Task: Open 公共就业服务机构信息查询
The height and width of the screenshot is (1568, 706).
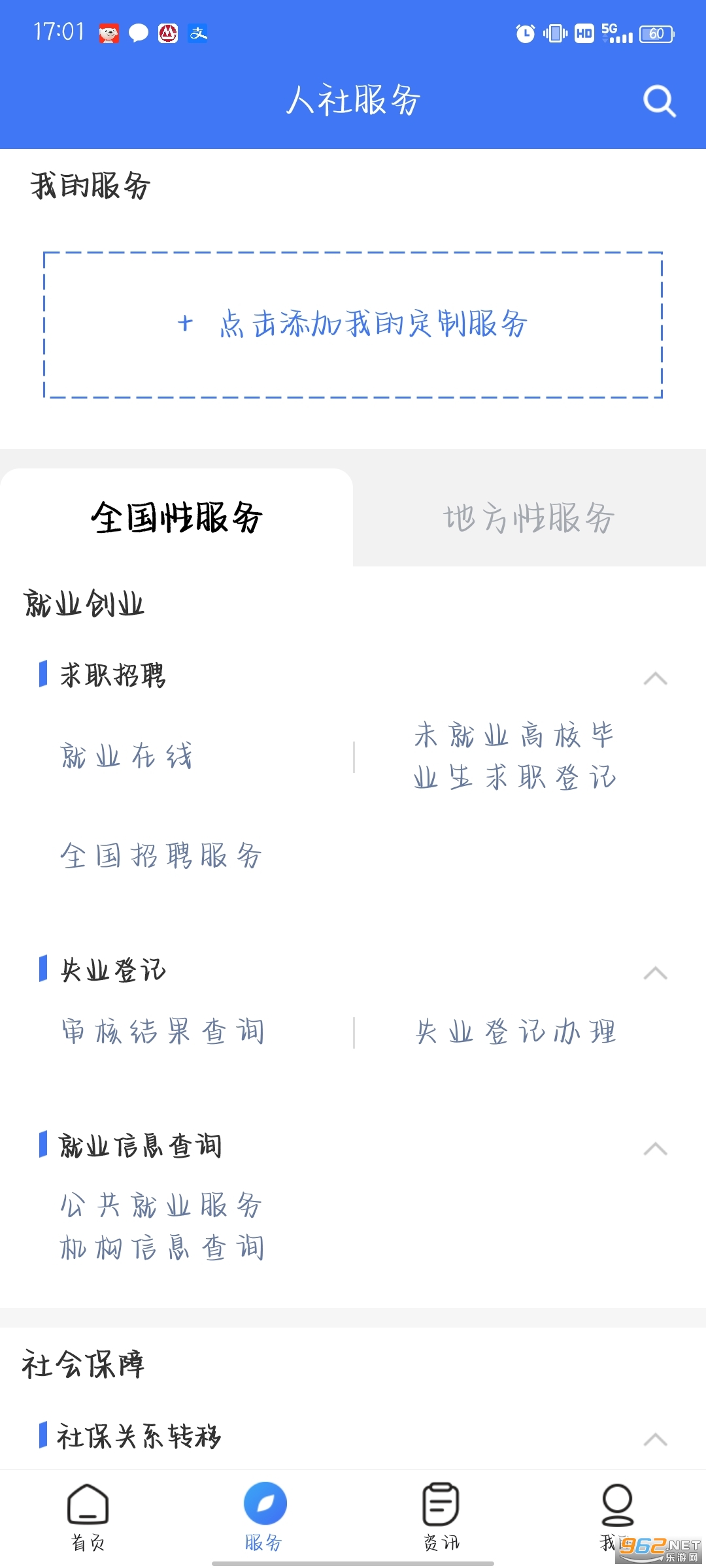Action: 162,1226
